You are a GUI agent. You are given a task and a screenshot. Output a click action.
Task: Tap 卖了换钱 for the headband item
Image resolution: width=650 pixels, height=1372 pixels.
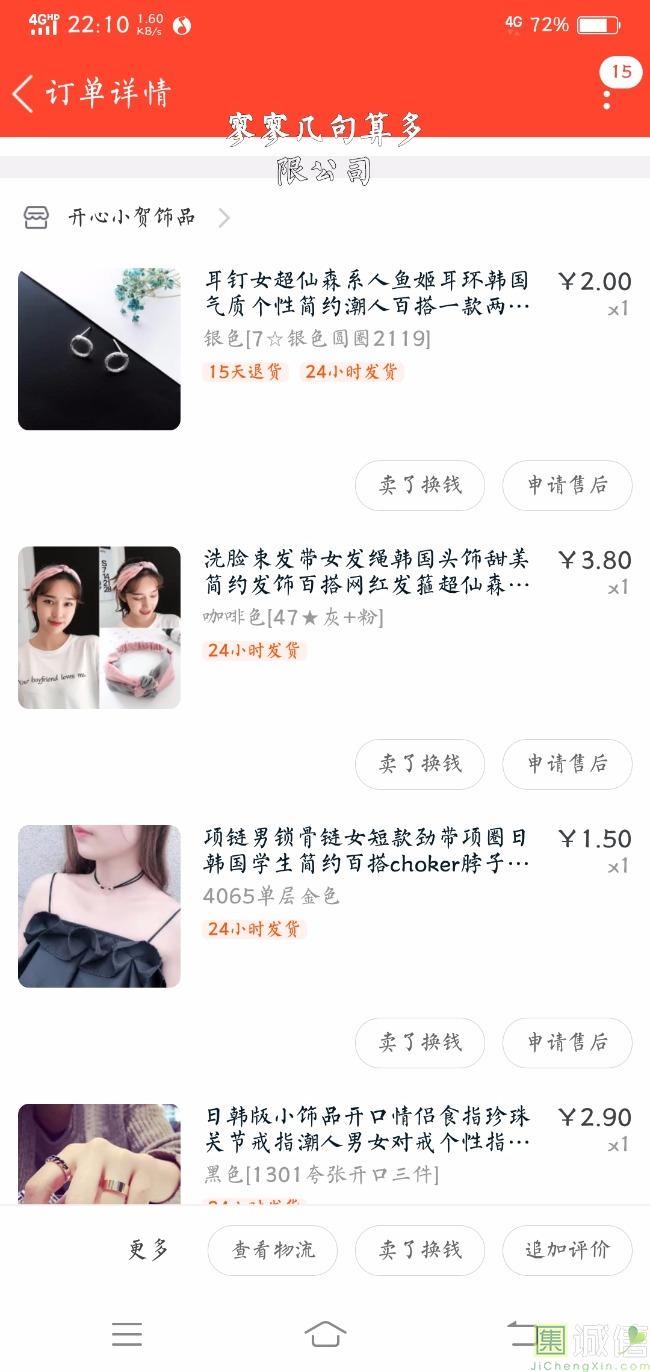coord(420,764)
